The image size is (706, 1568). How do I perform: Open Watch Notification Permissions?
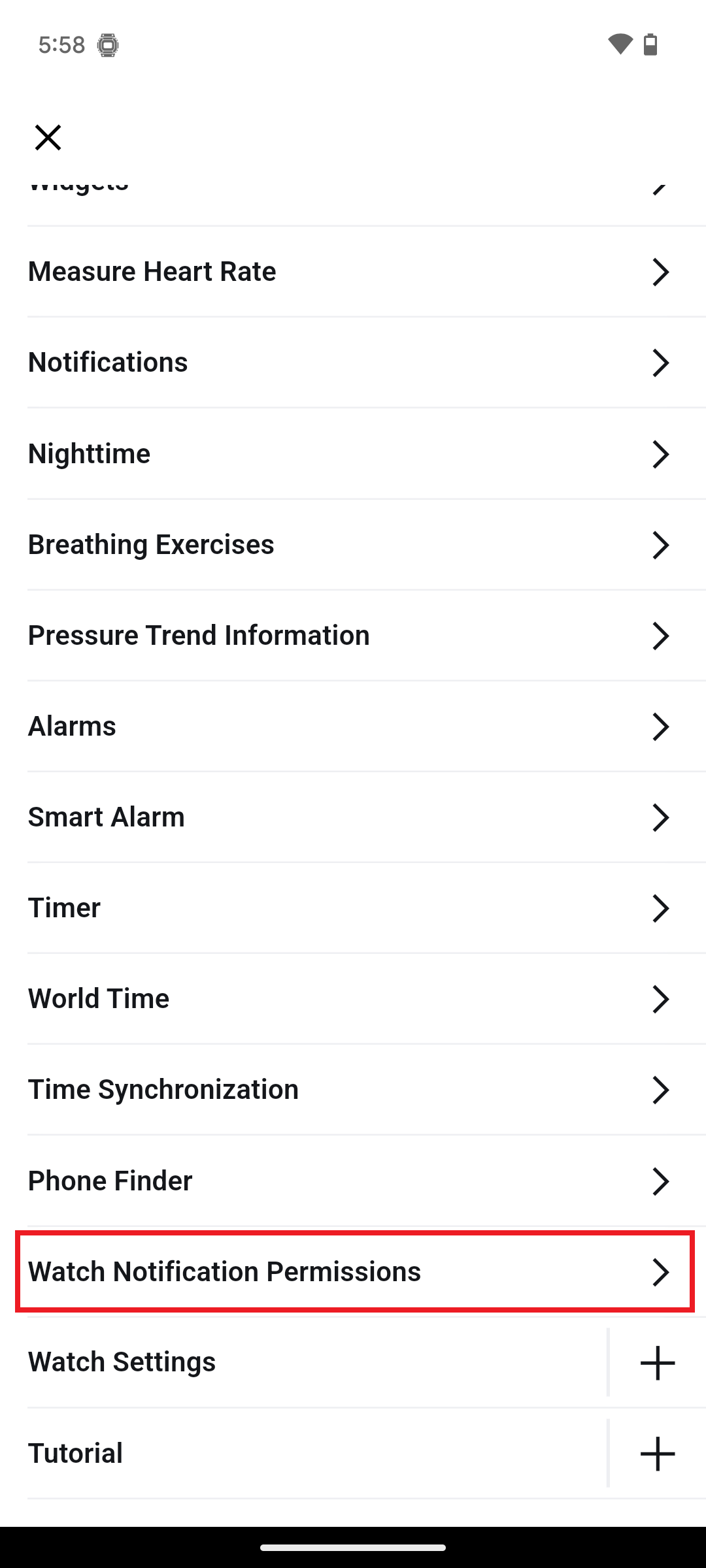tap(353, 1272)
